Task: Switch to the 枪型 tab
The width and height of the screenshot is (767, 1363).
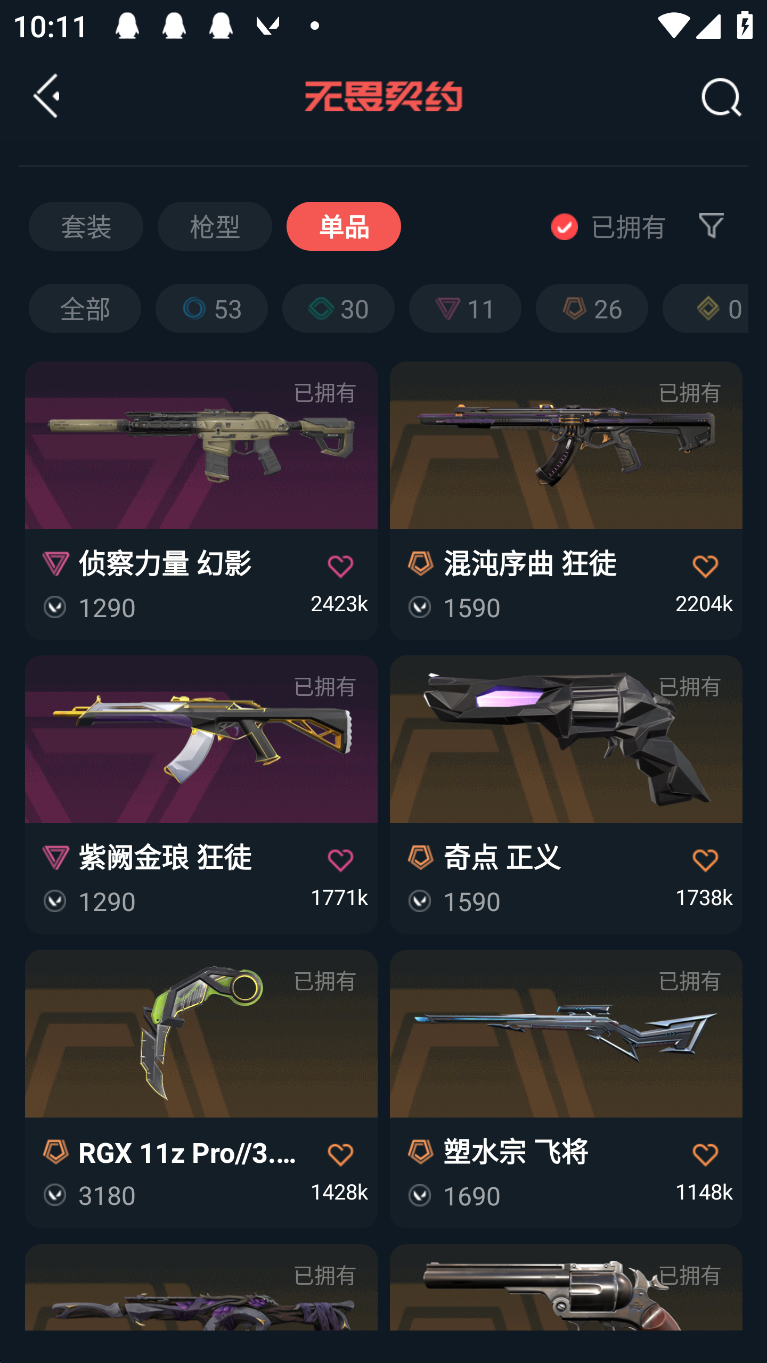Action: (214, 227)
